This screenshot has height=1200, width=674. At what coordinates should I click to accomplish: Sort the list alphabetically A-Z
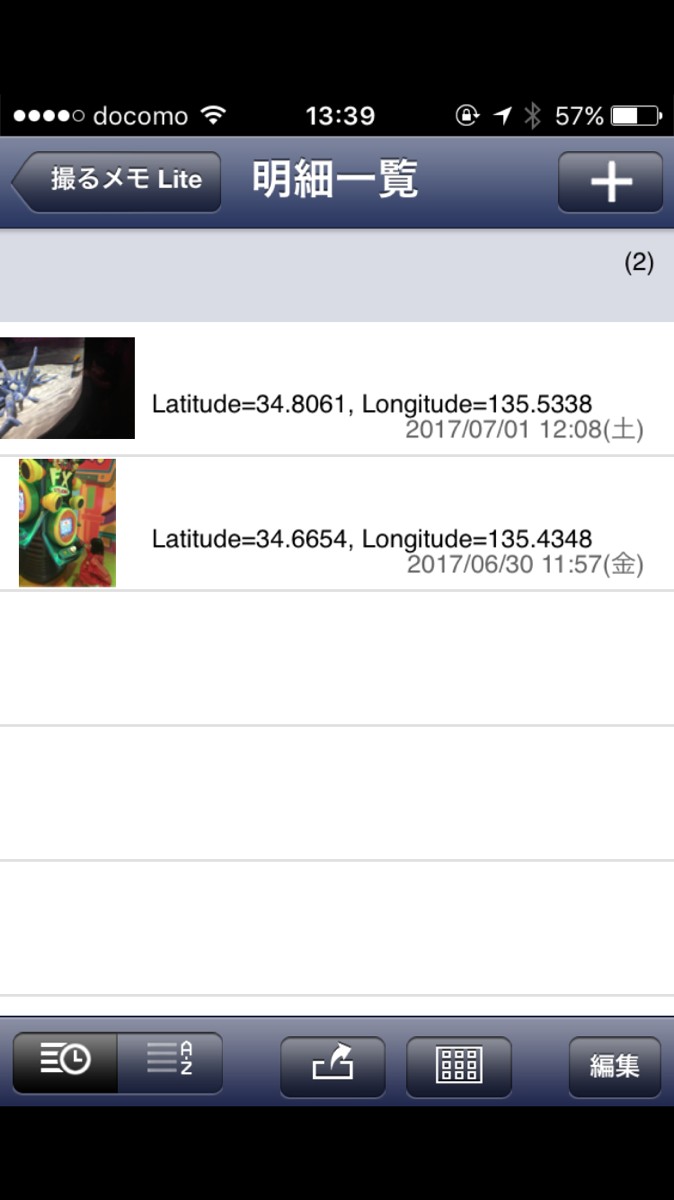click(170, 1062)
